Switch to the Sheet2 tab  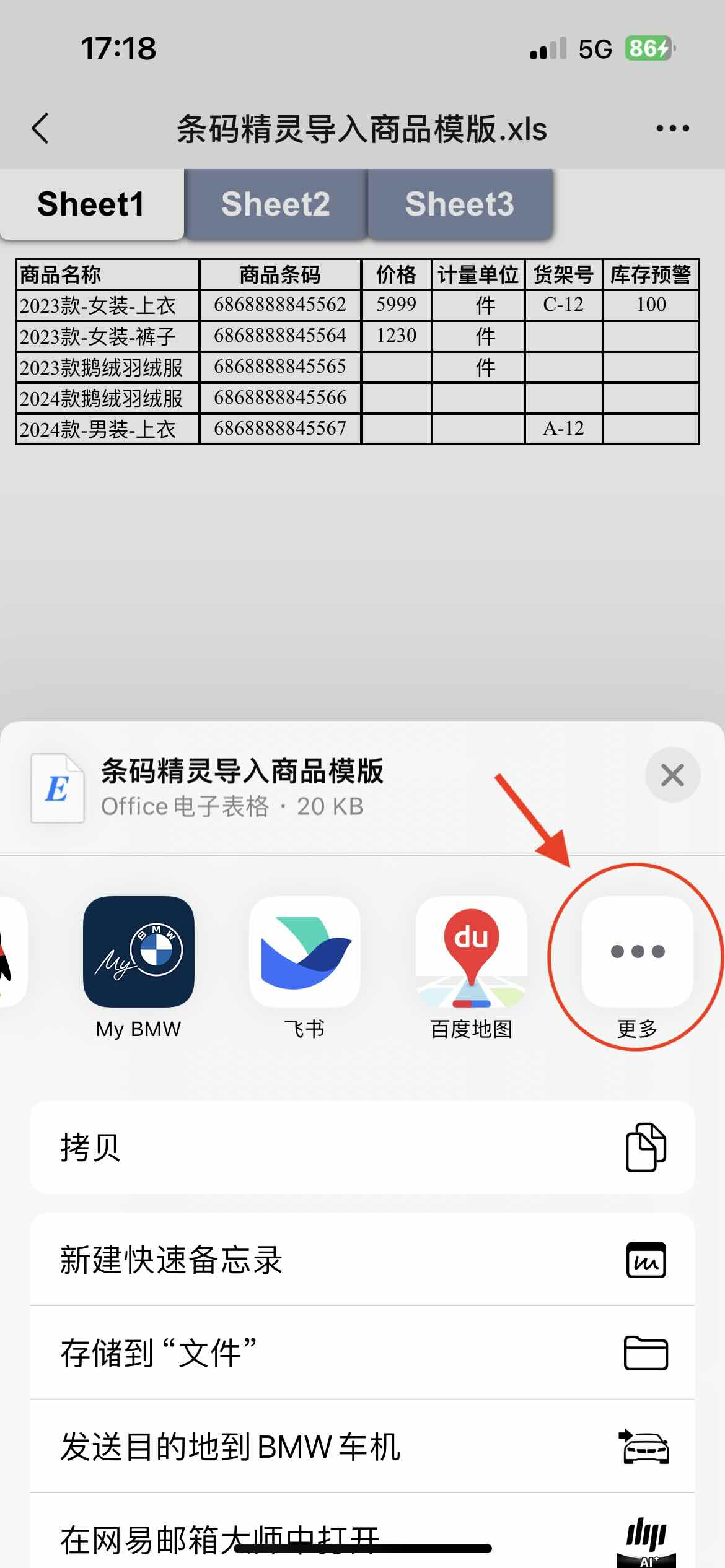[x=276, y=203]
